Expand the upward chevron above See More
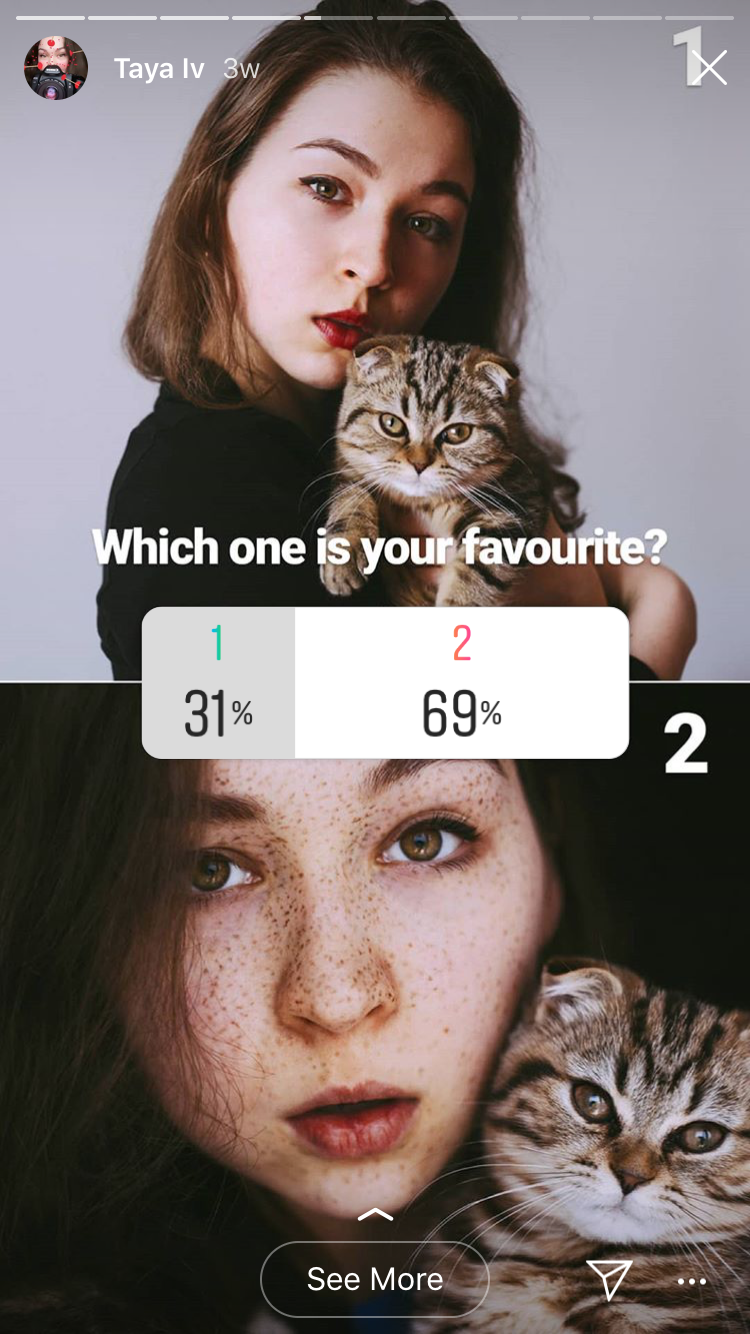This screenshot has height=1334, width=750. [x=375, y=1215]
